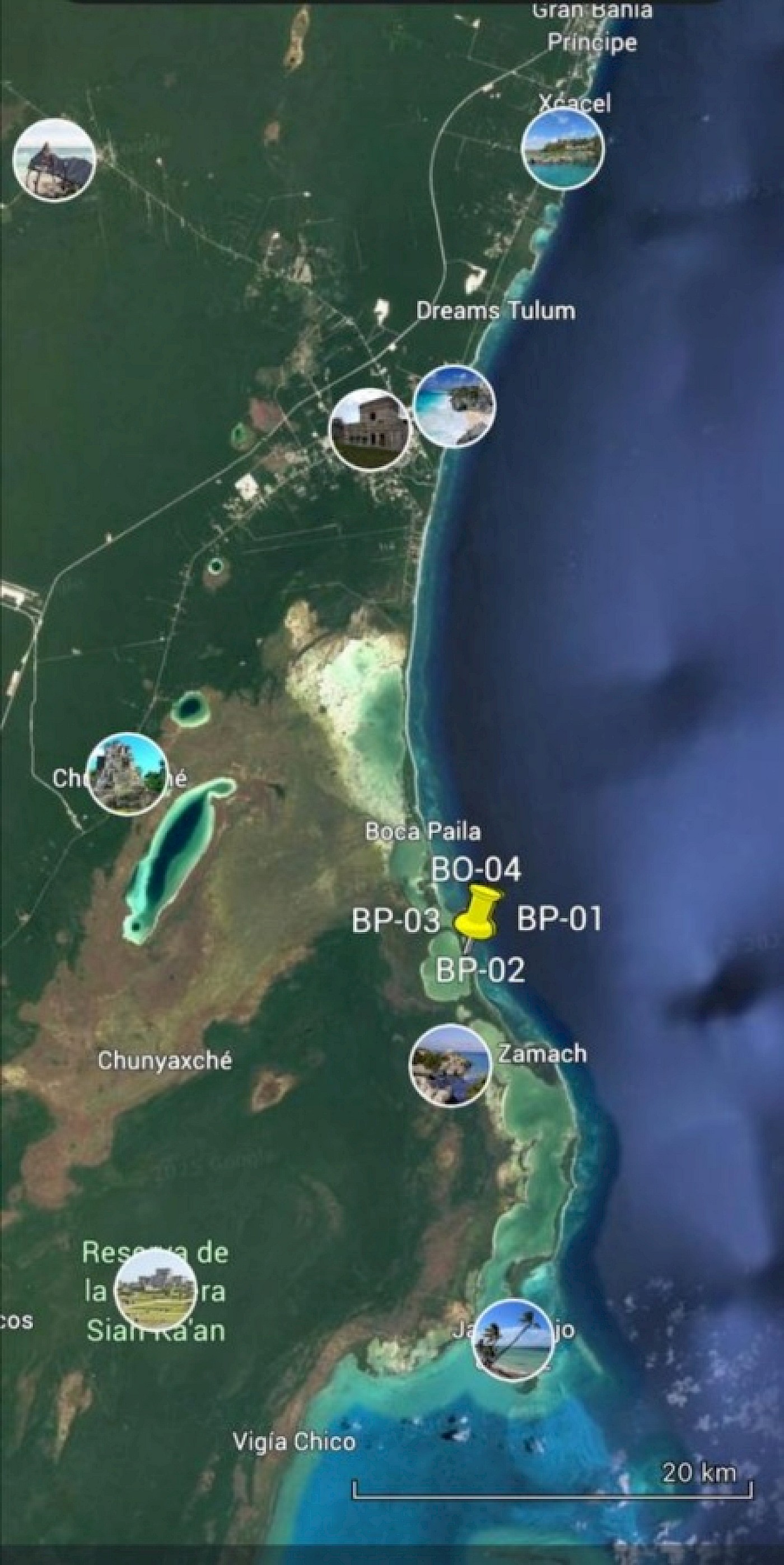Open the turquoise beach photo below Dreams Tulum
This screenshot has height=1565, width=784.
(454, 406)
